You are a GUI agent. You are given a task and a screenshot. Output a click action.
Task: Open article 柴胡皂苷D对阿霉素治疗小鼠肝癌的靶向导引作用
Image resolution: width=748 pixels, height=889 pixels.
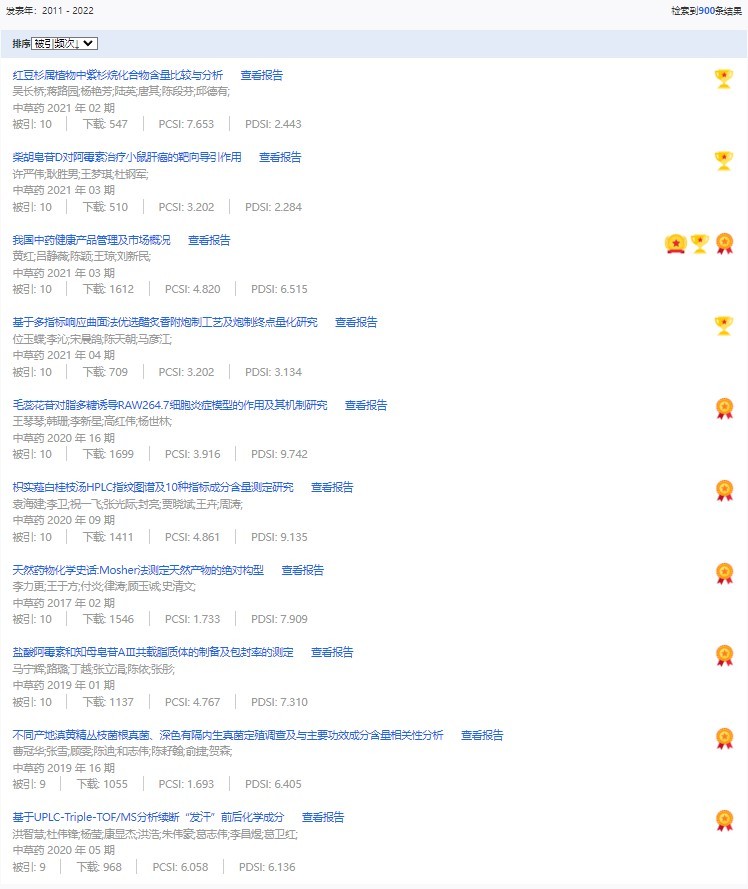coord(126,157)
